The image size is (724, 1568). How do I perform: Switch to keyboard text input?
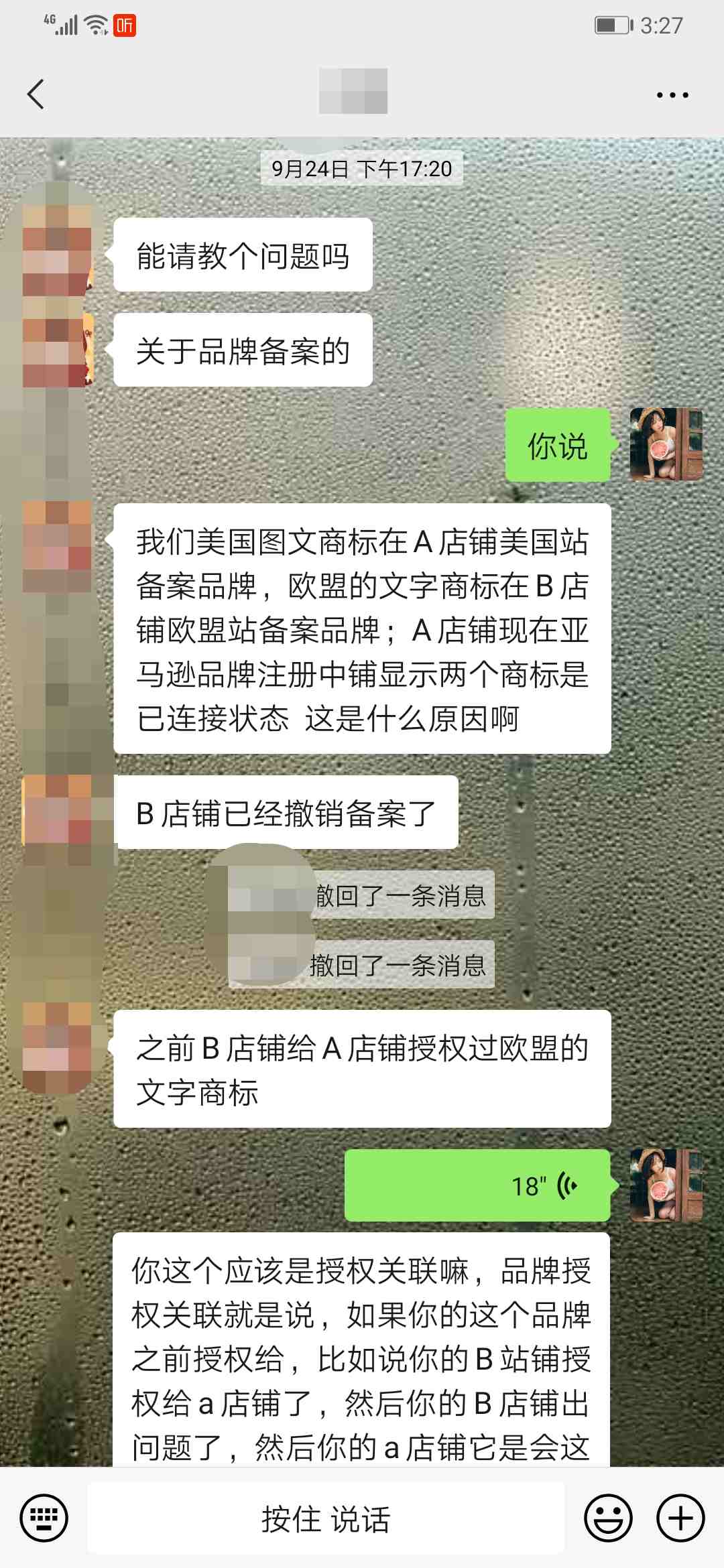[x=44, y=1518]
